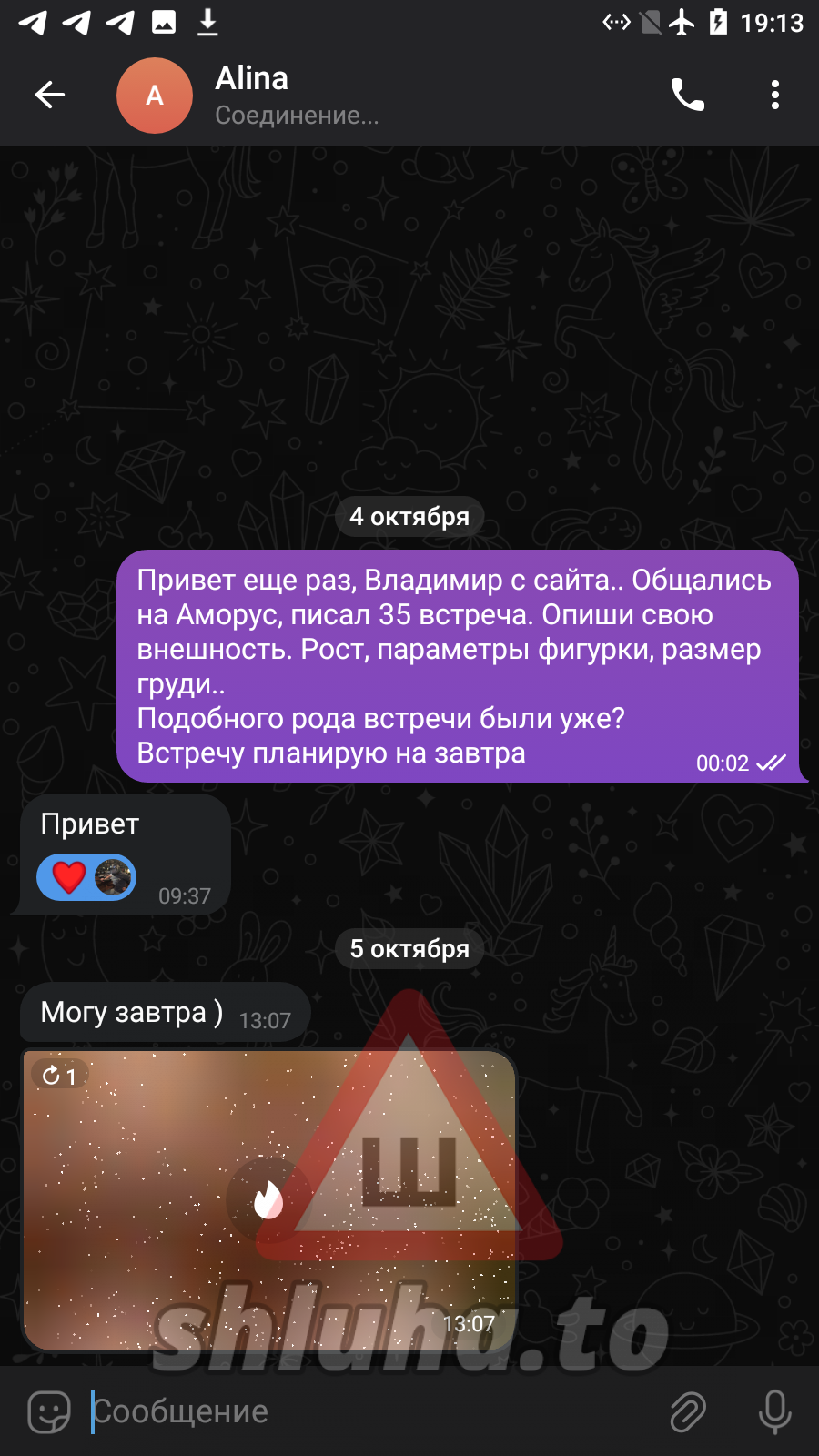The image size is (819, 1456).
Task: Attach a file with the paperclip
Action: (x=688, y=1411)
